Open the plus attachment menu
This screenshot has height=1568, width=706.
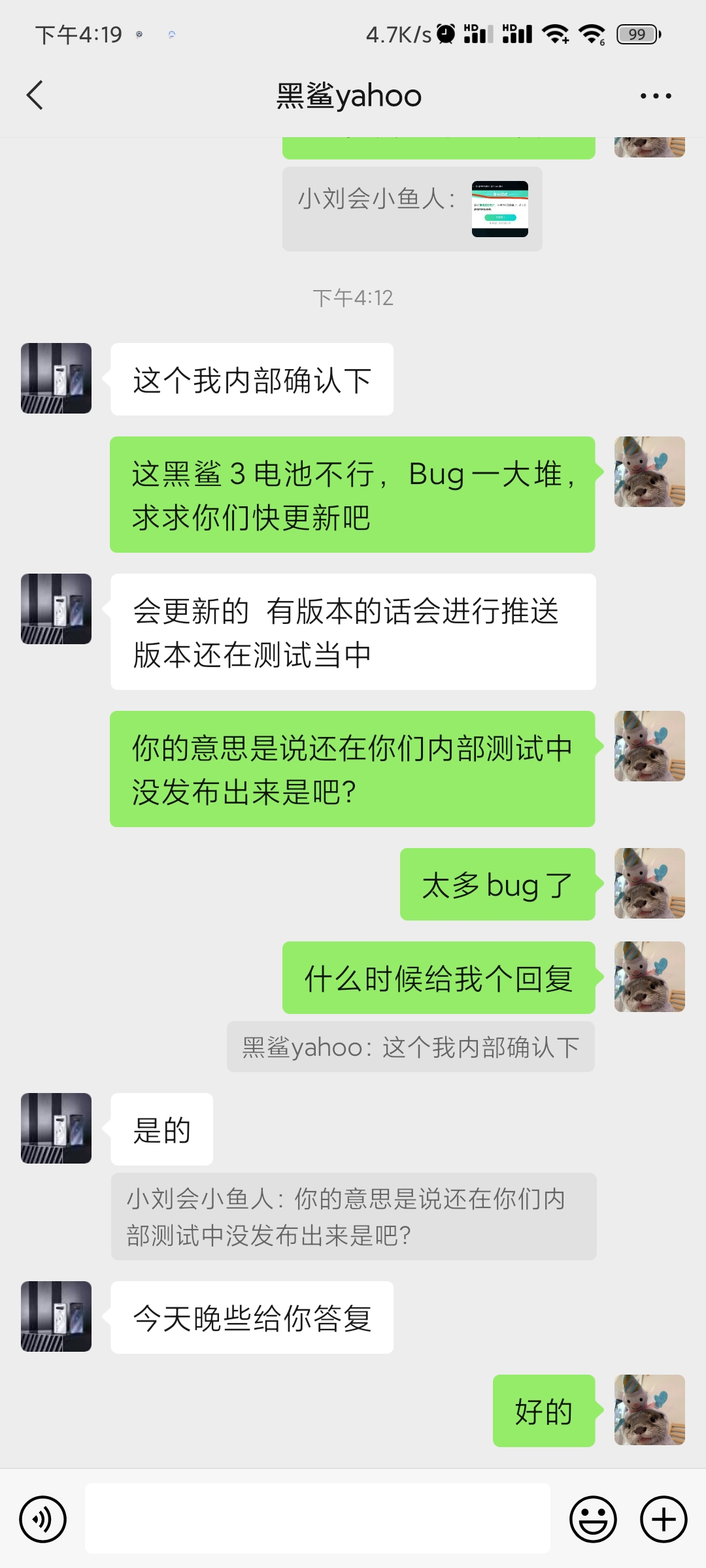tap(664, 1519)
